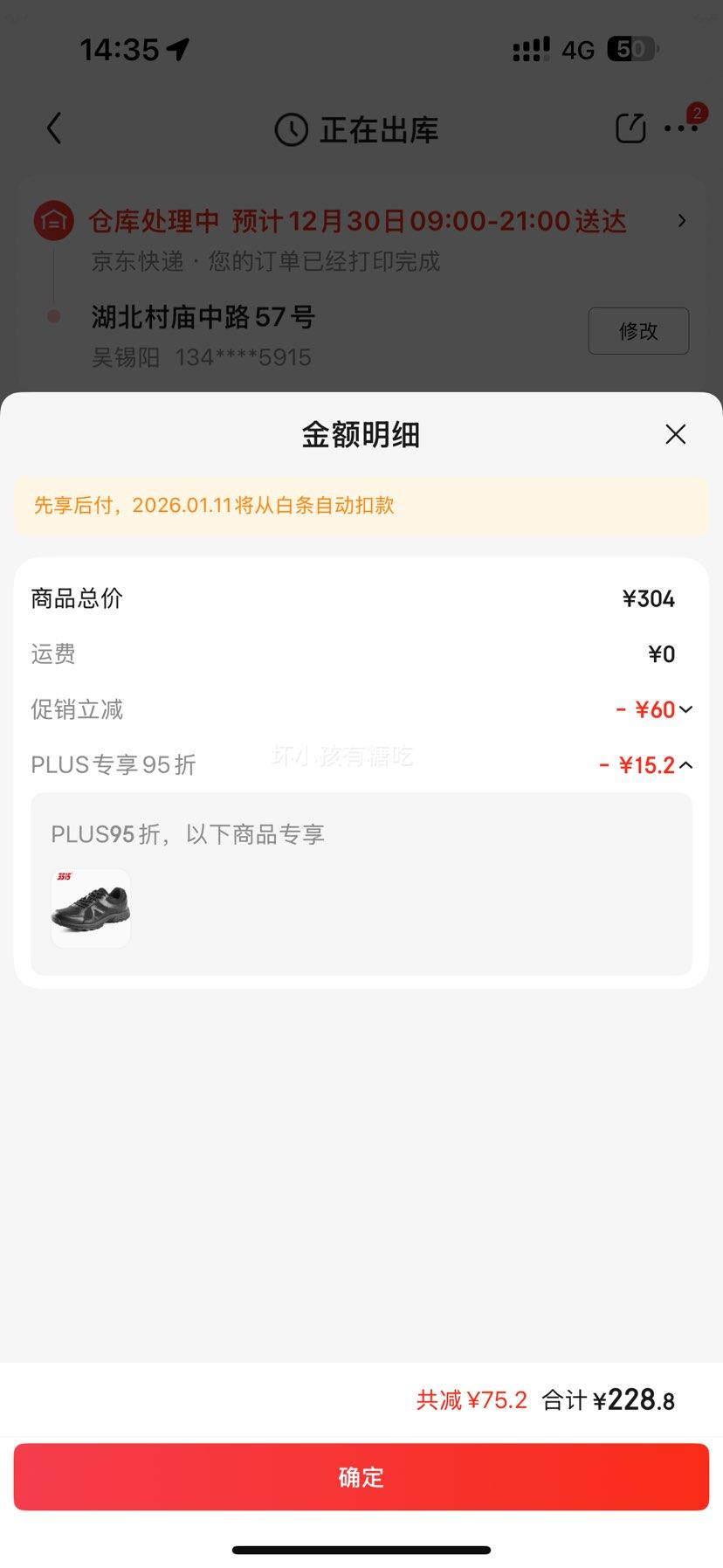The width and height of the screenshot is (723, 1568).
Task: Tap the battery indicator in the status bar
Action: coord(631,49)
